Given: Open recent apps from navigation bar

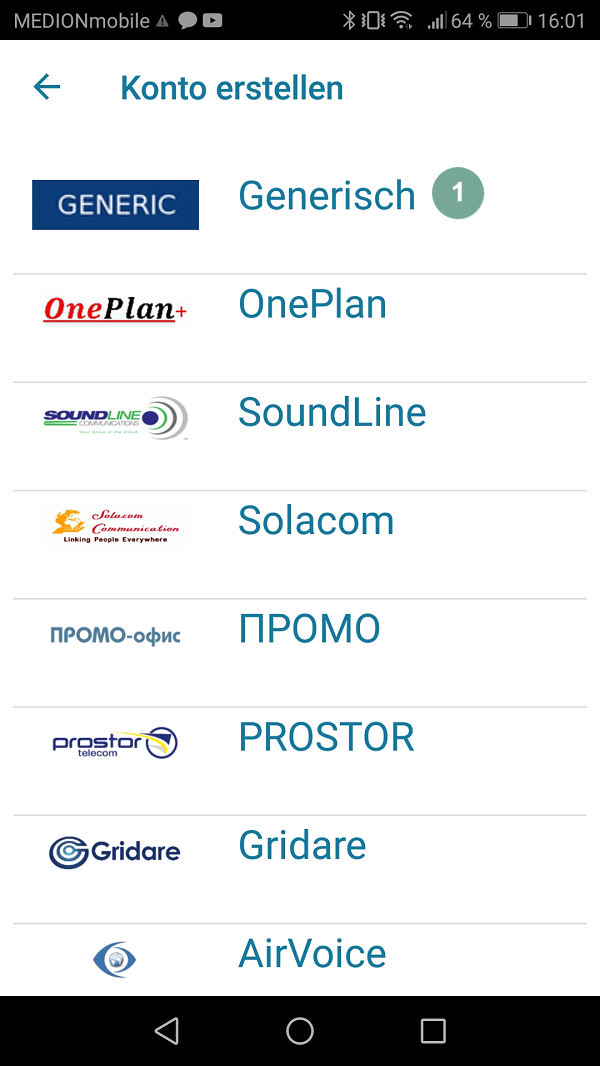Looking at the screenshot, I should tap(433, 1031).
